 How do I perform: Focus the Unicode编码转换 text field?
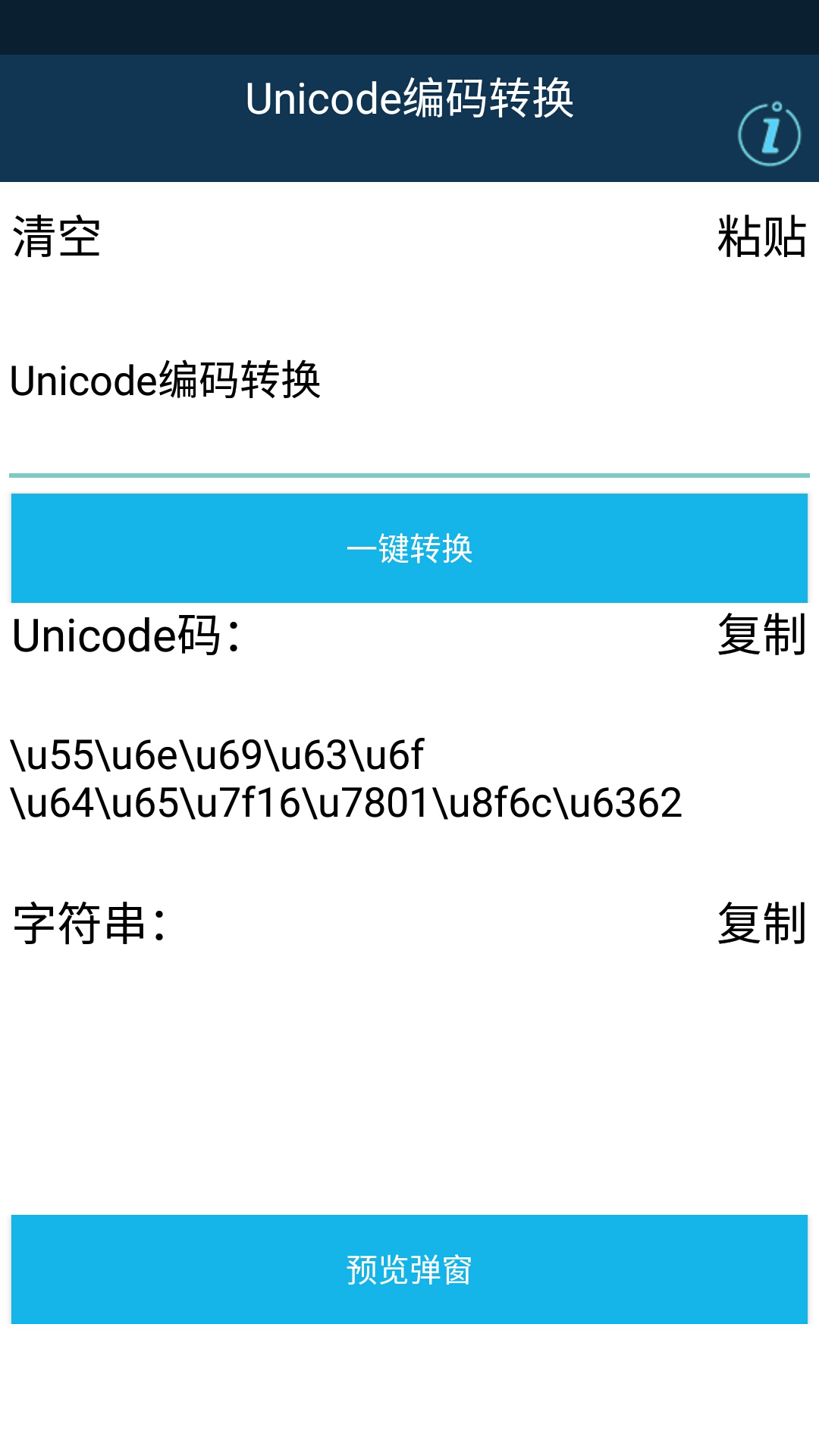tap(409, 381)
